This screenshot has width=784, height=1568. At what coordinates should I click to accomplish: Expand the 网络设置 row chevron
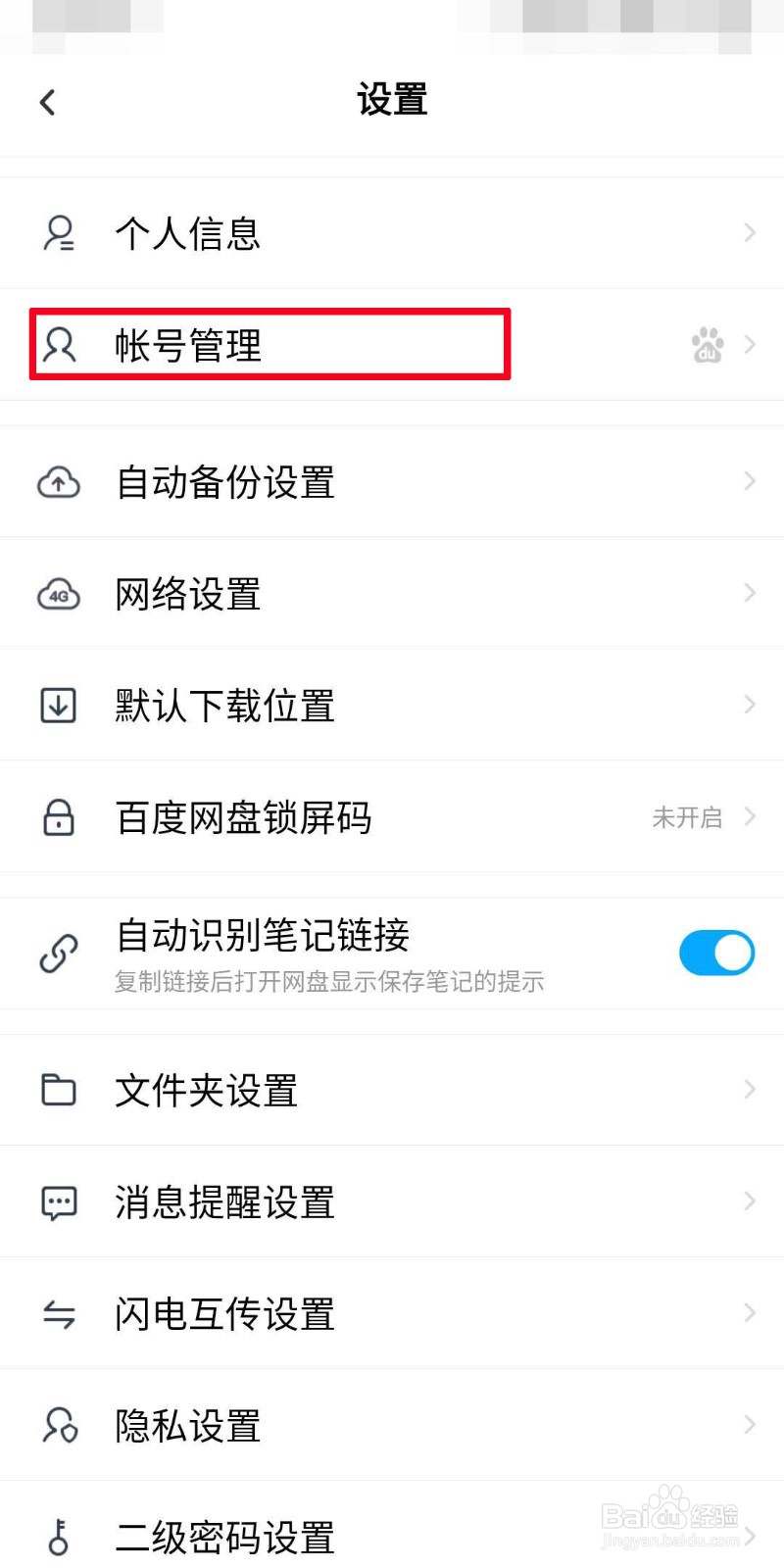click(x=749, y=593)
